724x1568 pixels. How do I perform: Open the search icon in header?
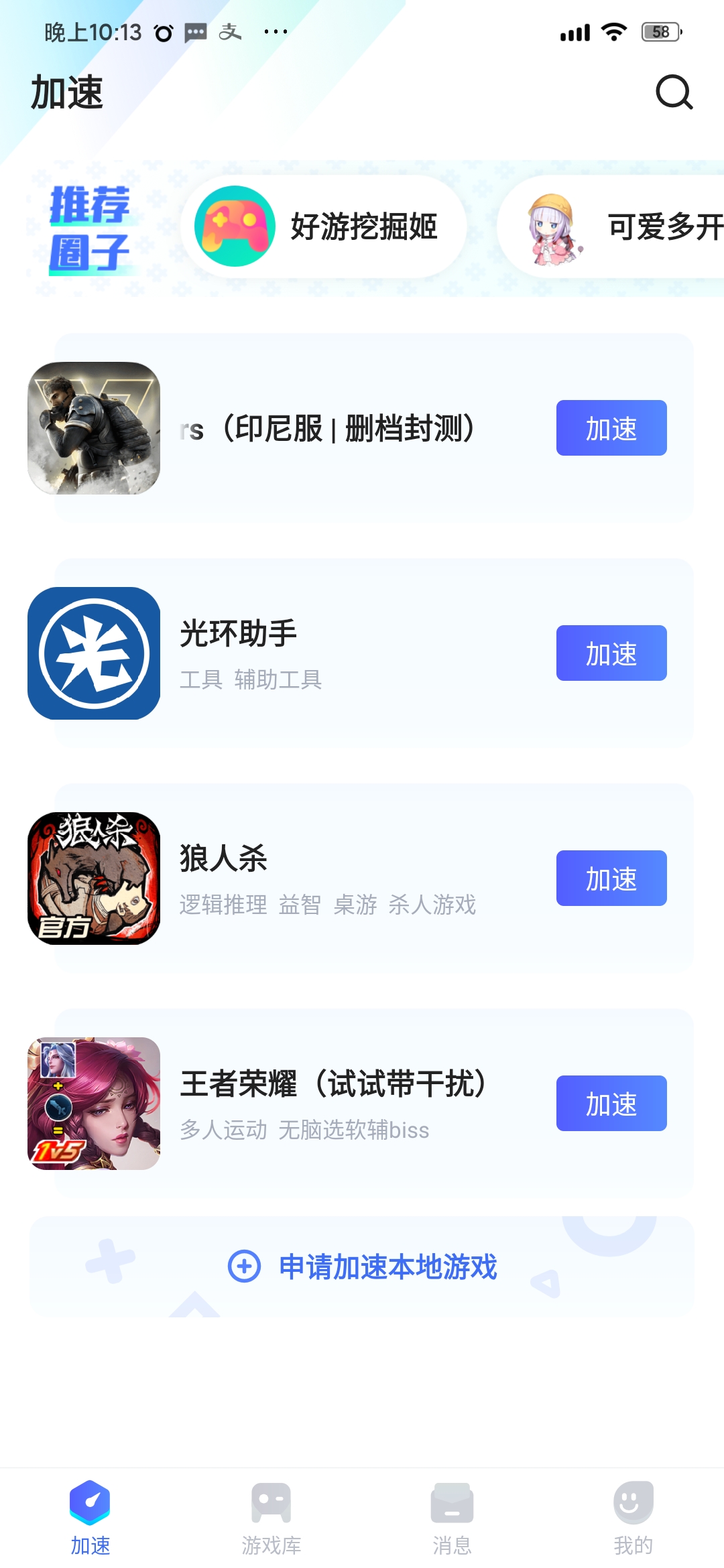(674, 92)
